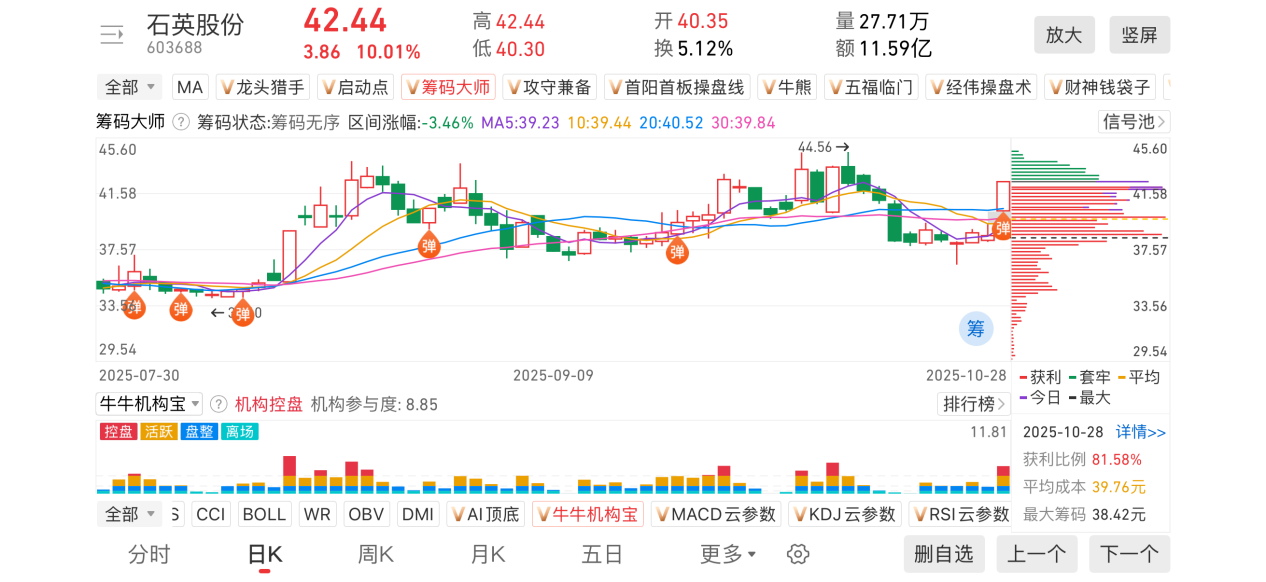Viewport: 1266px width, 582px height.
Task: Select the 龙头猎手 indicator
Action: (262, 87)
